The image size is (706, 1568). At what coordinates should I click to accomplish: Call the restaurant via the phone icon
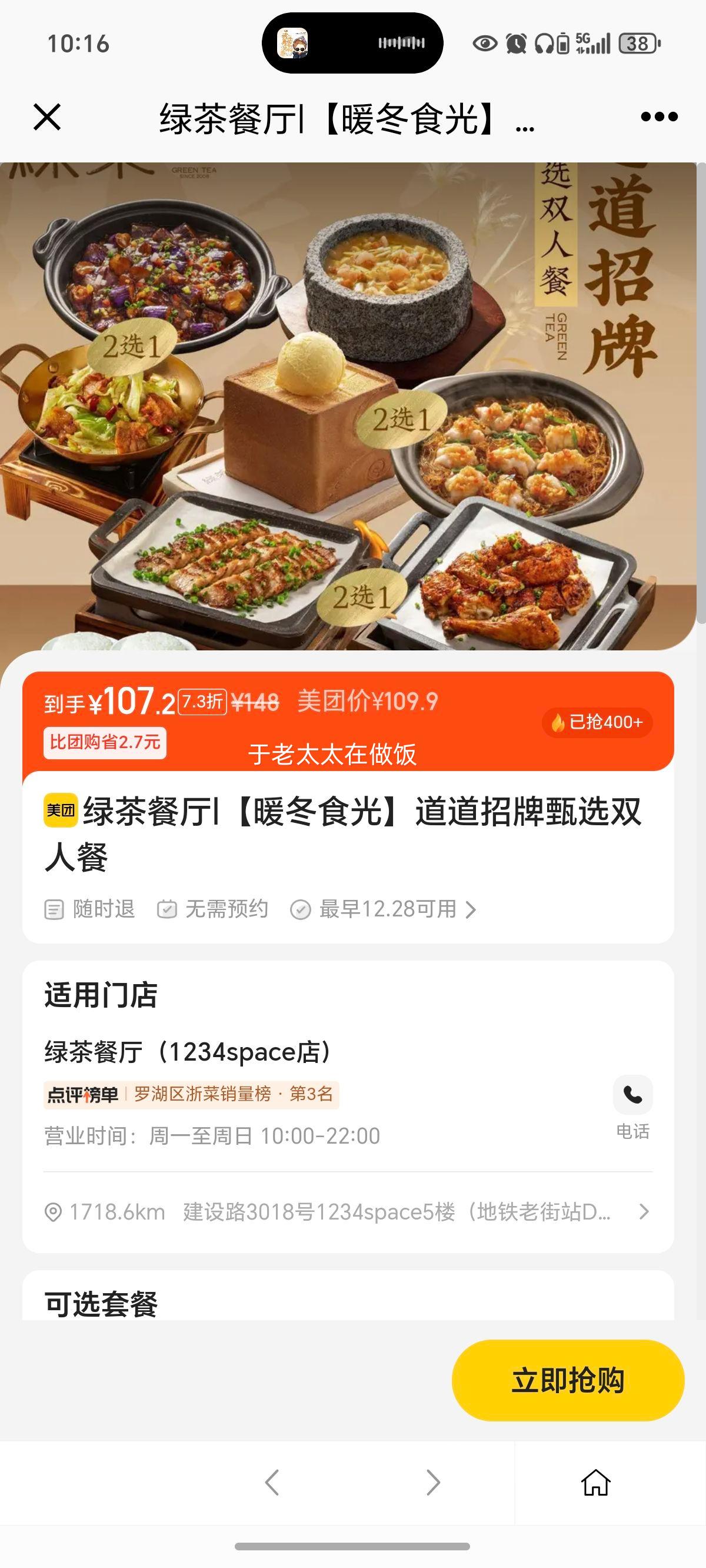pos(633,1094)
